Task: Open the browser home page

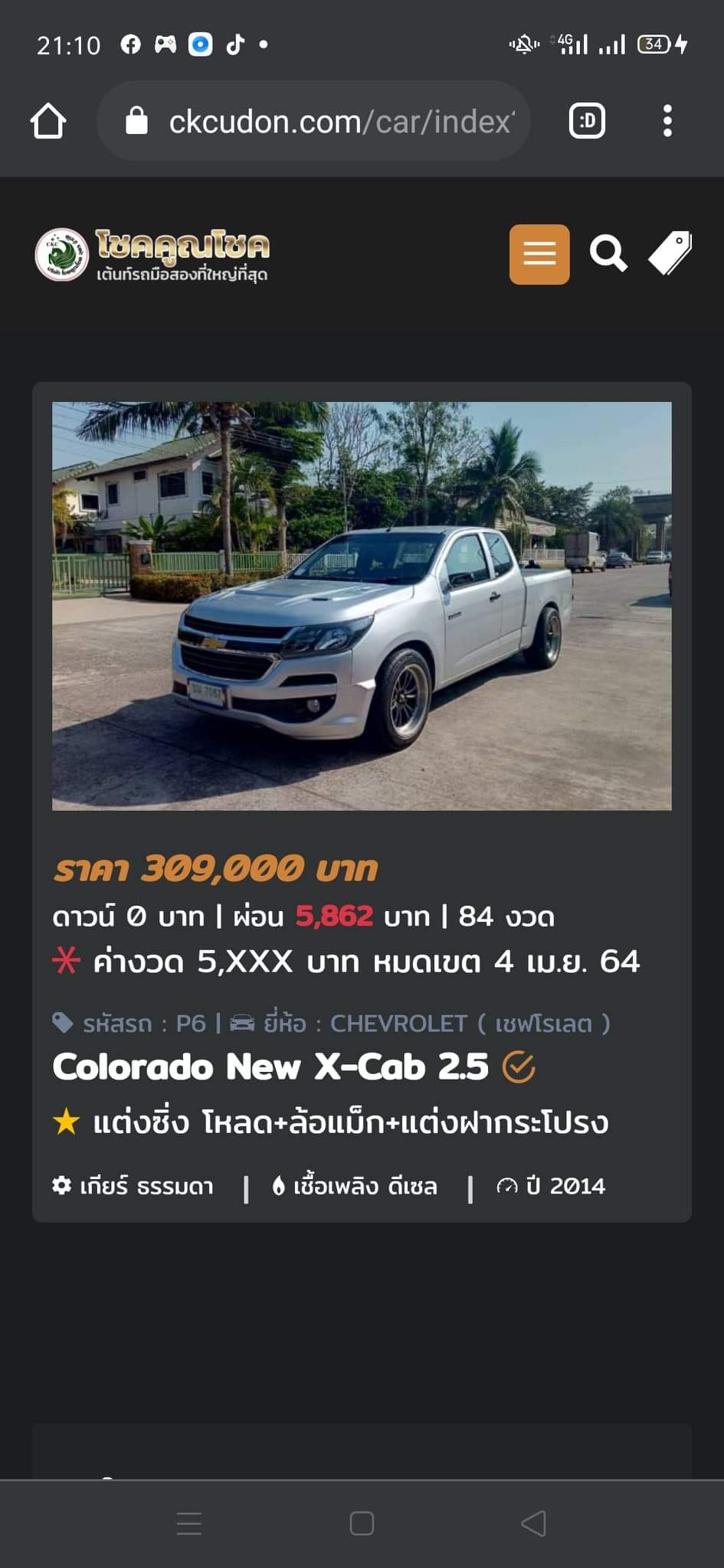Action: click(x=48, y=121)
